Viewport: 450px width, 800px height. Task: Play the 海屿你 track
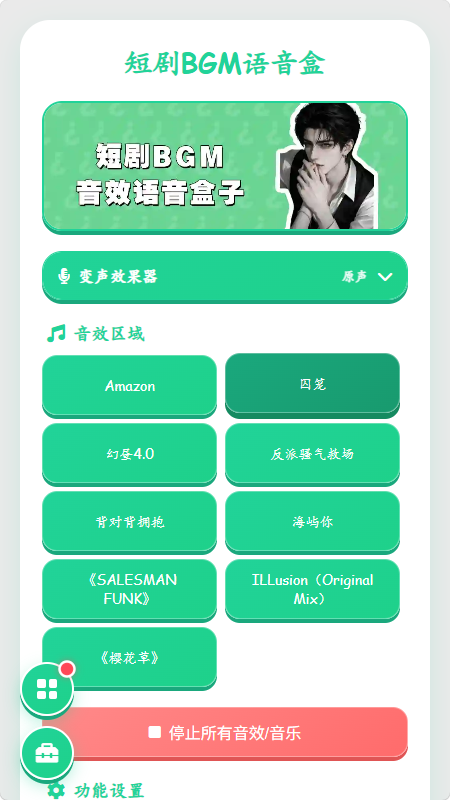click(312, 522)
